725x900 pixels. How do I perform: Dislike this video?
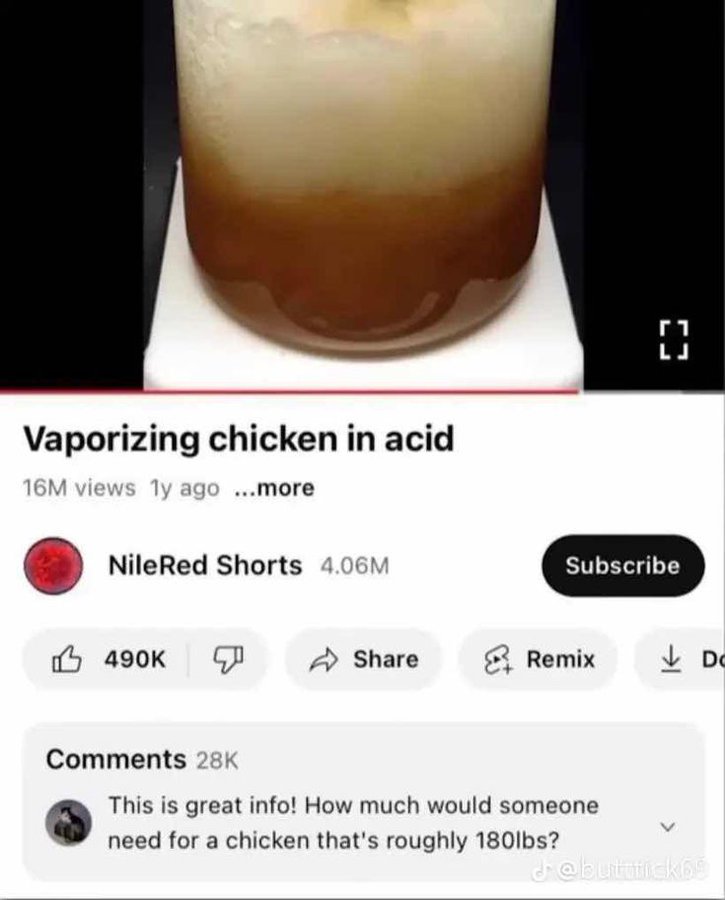click(227, 659)
